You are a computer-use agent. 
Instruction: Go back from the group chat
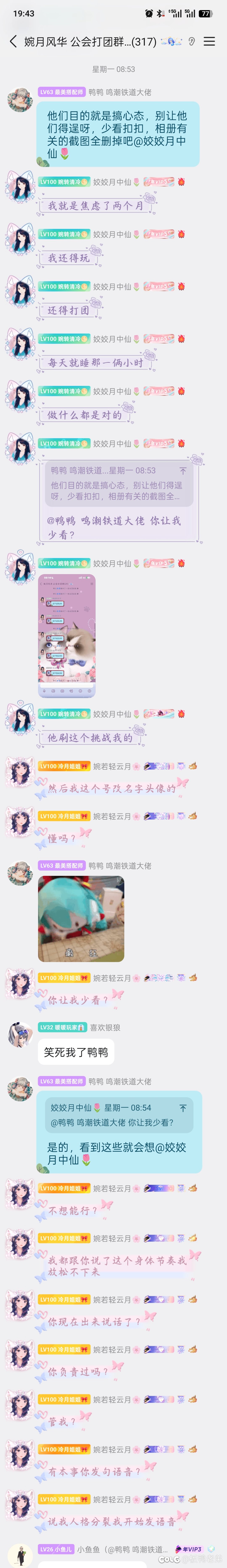tap(13, 41)
